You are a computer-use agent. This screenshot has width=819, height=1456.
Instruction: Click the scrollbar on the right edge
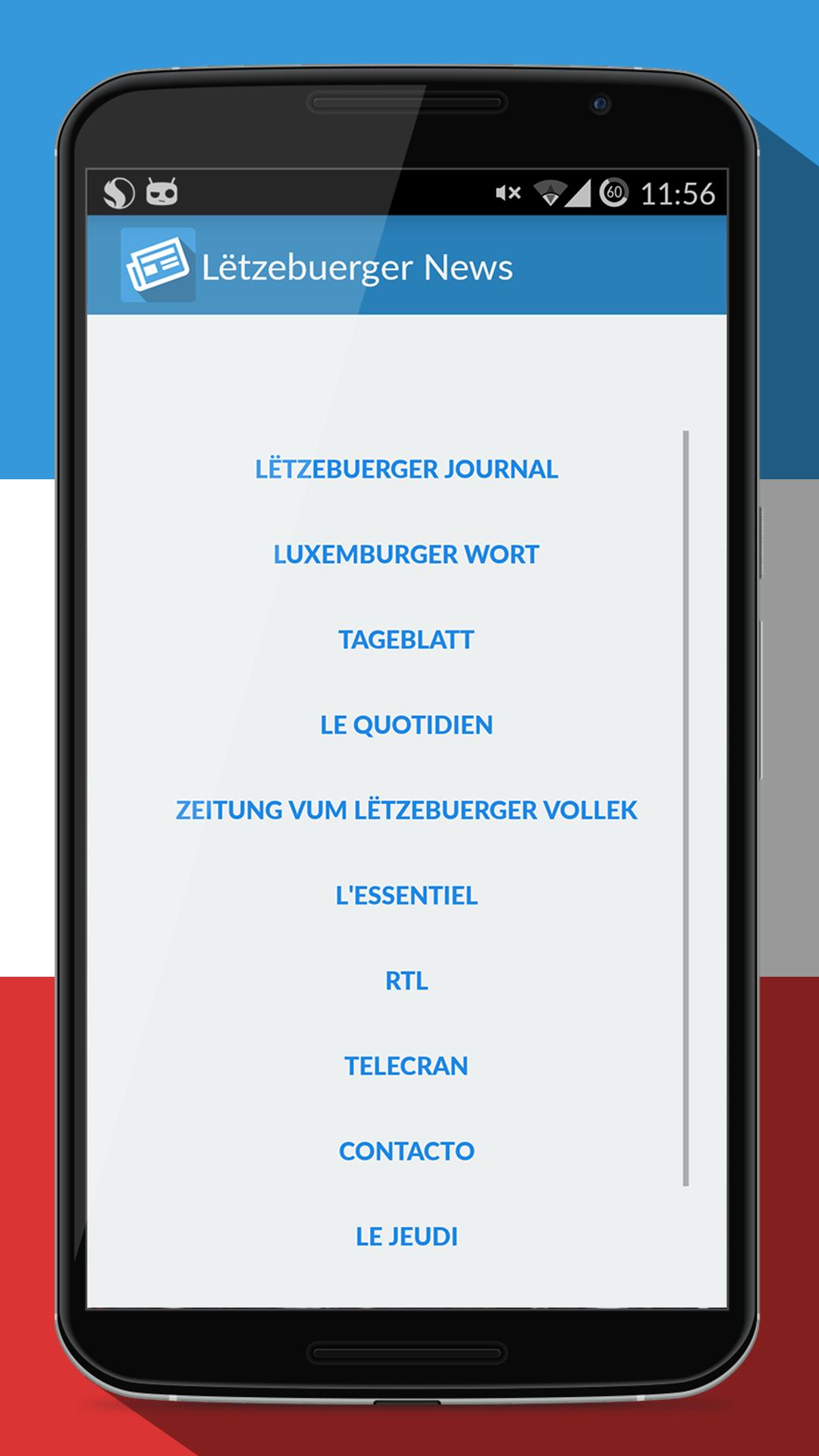686,796
